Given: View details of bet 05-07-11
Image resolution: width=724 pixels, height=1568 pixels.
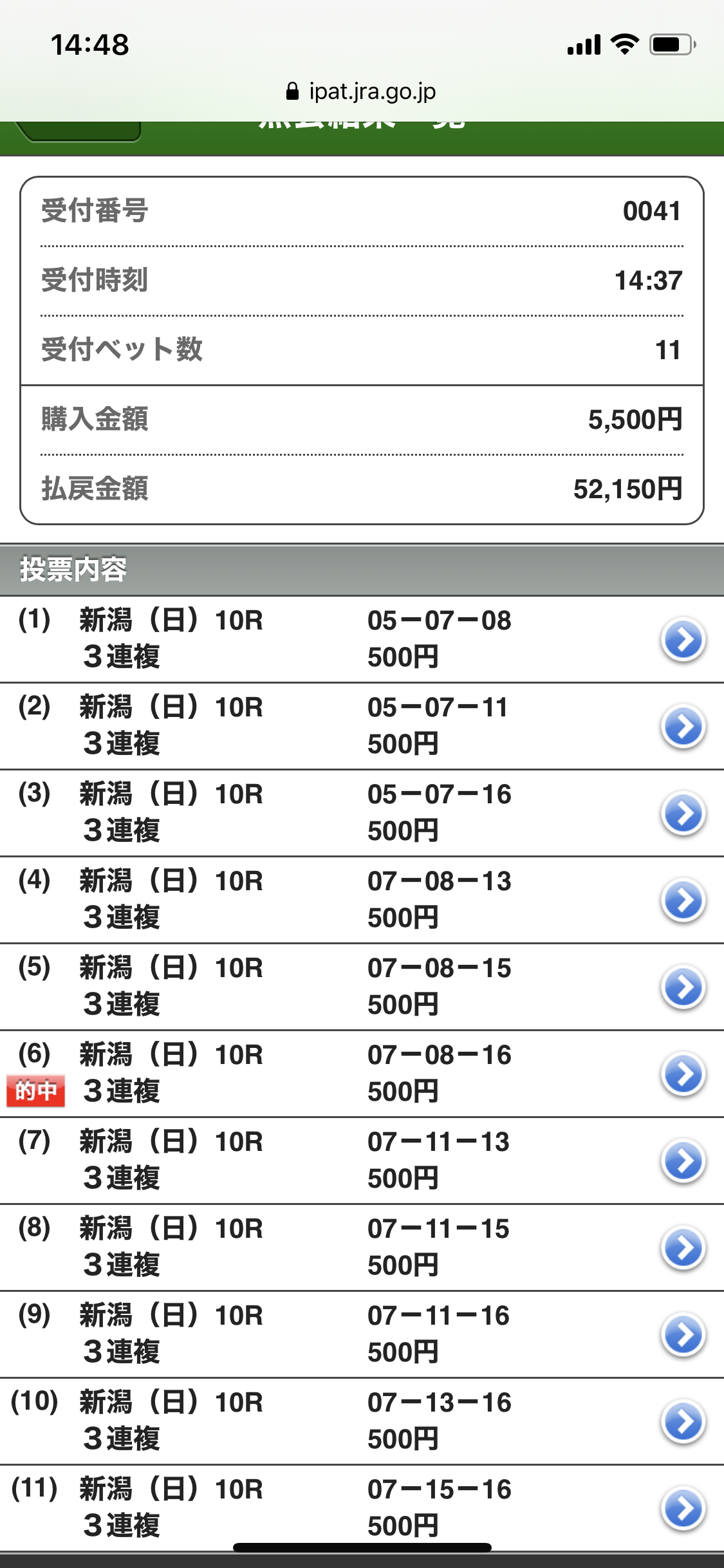Looking at the screenshot, I should (x=683, y=727).
